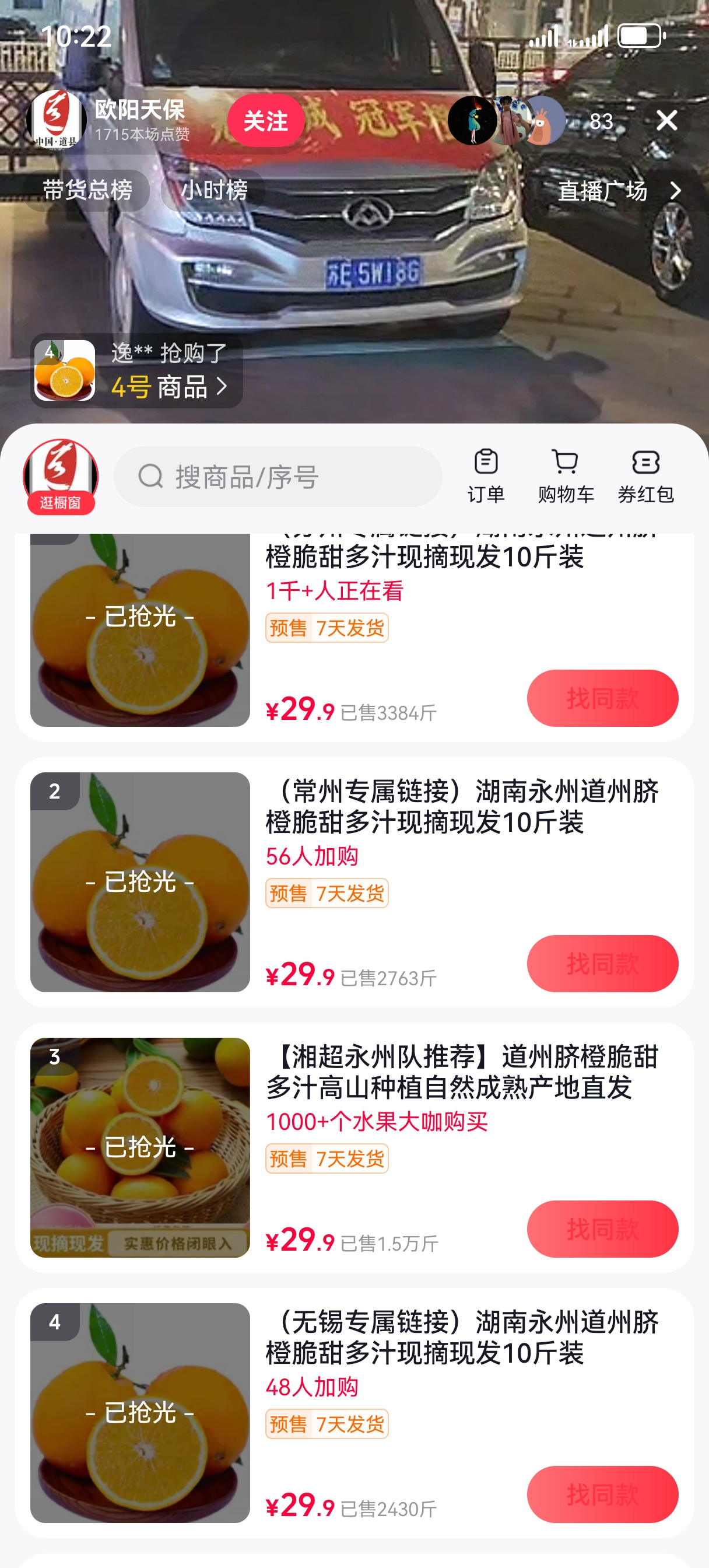Tap 找同款 on the 湘超永州队推荐 product

tap(602, 1229)
